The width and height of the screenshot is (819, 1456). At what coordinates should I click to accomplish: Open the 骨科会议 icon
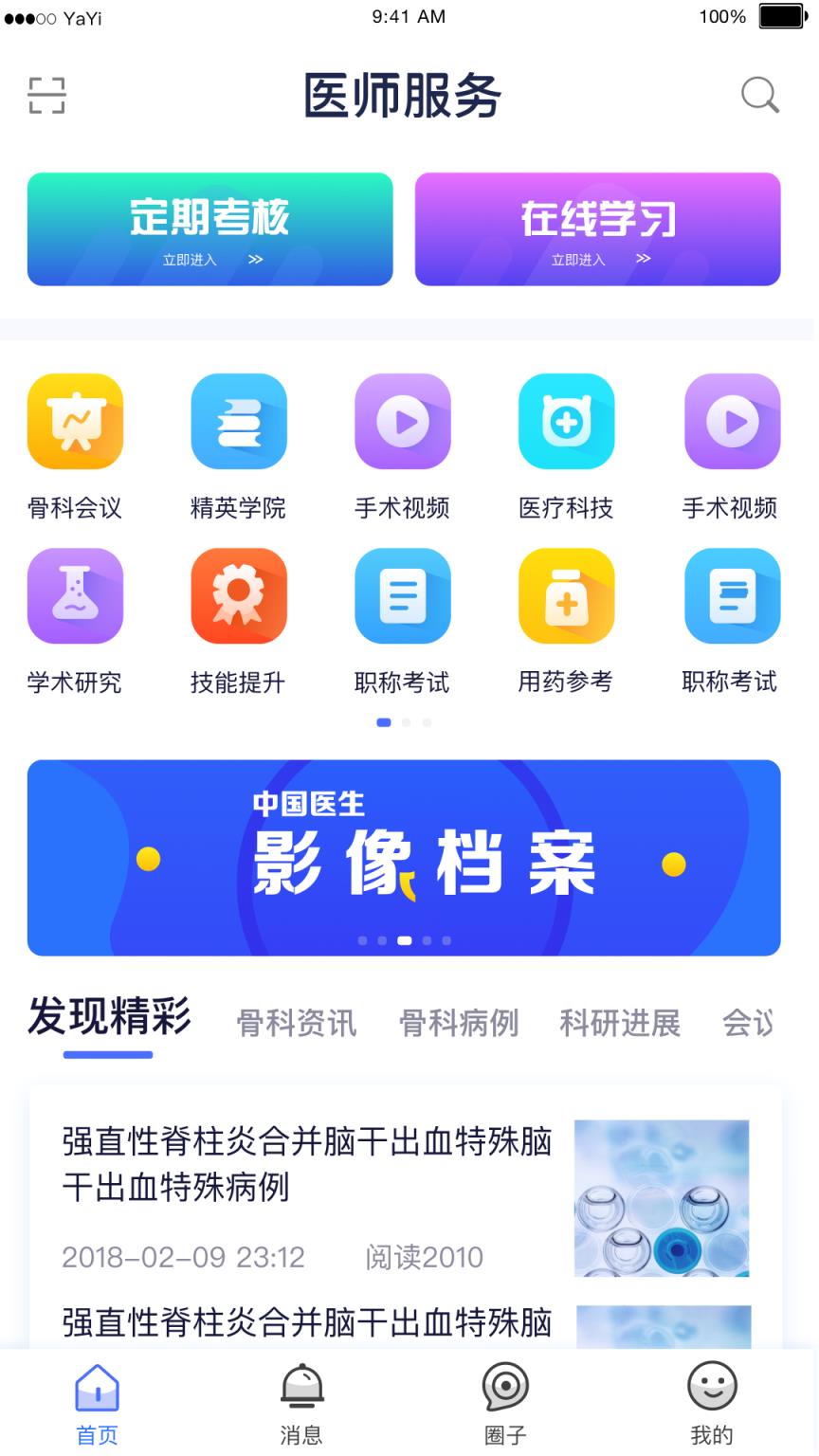coord(76,422)
